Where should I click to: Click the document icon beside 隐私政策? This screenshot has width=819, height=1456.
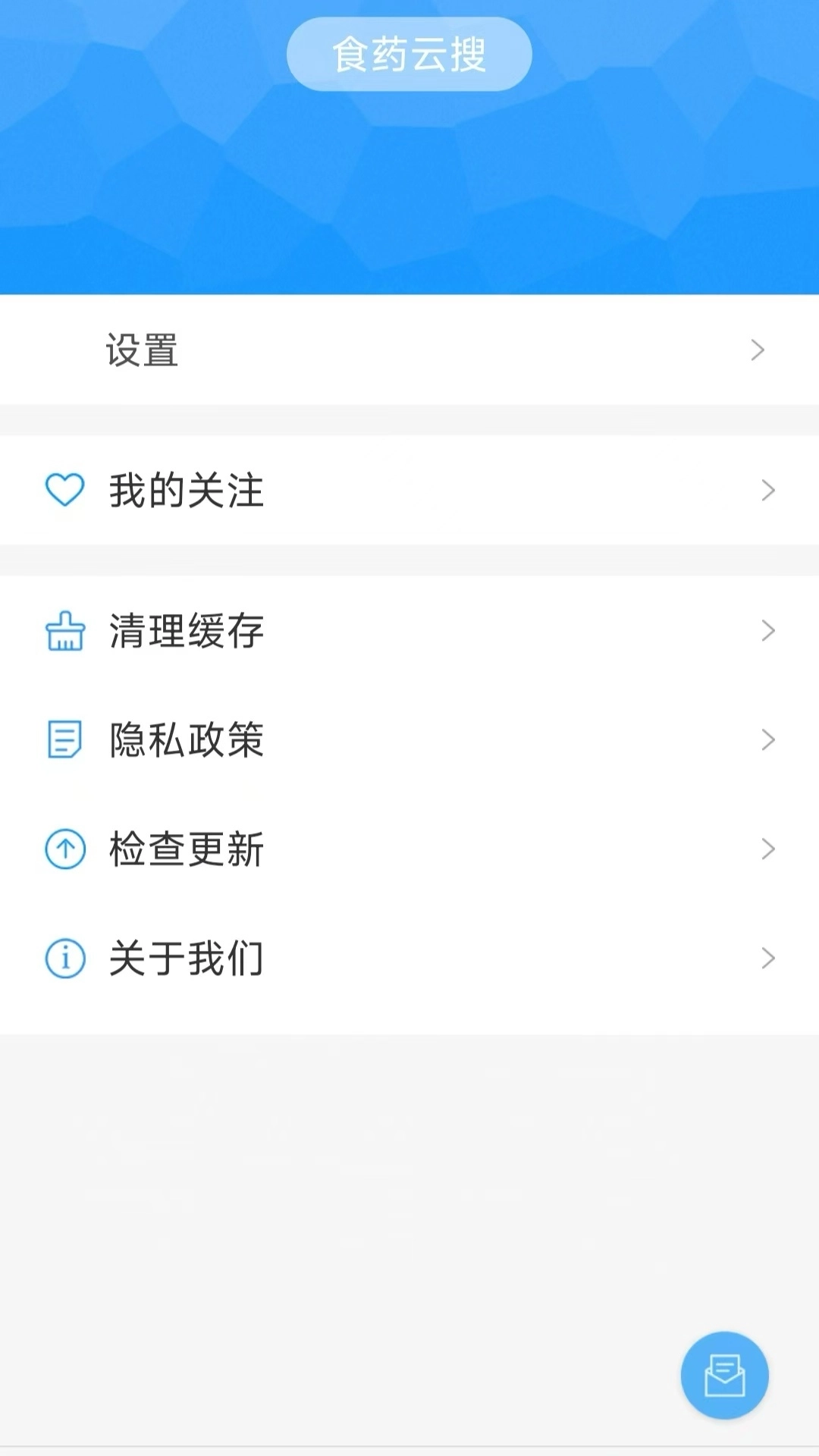[x=65, y=740]
